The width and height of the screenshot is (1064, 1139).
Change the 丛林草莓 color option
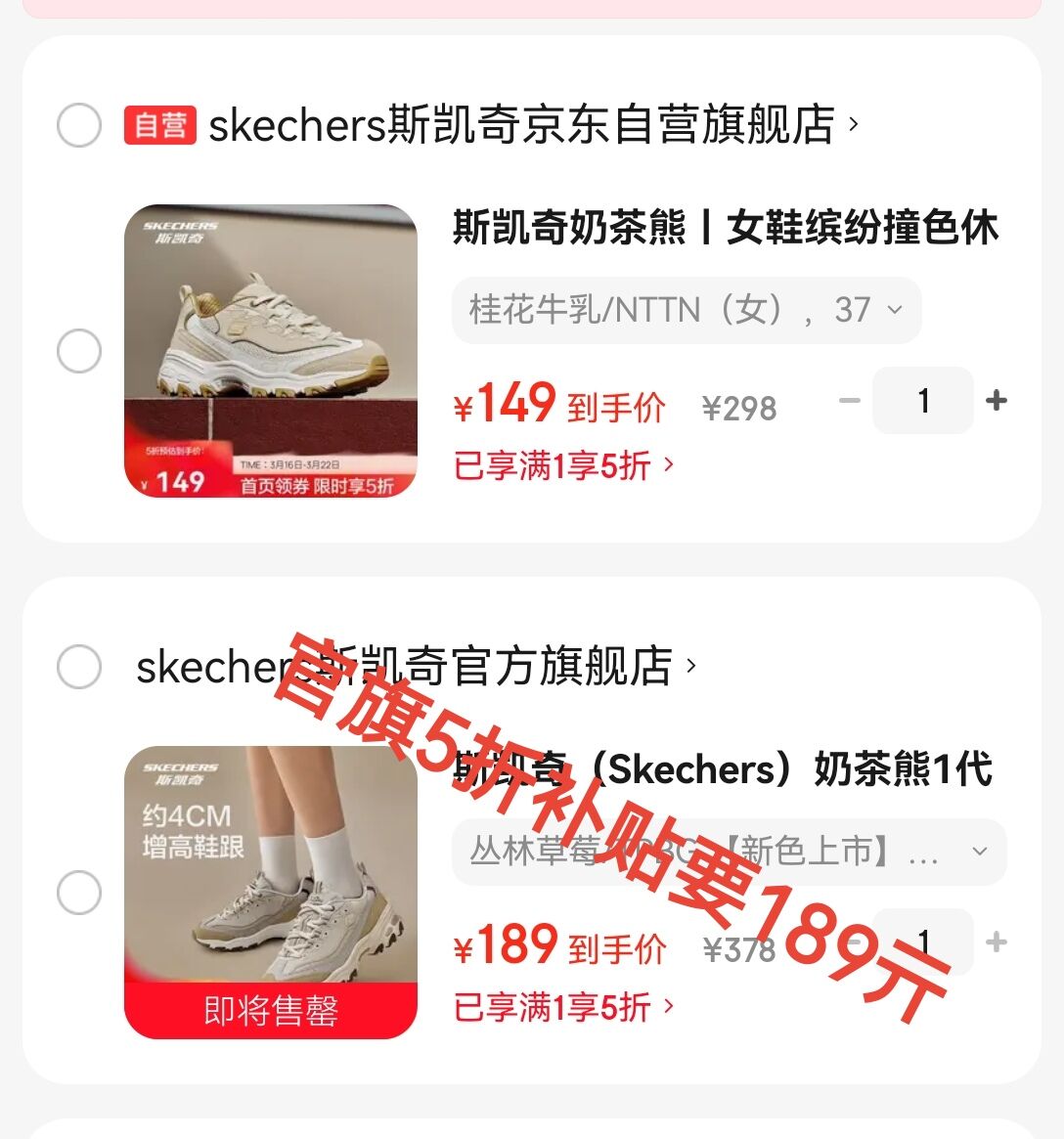(x=729, y=852)
